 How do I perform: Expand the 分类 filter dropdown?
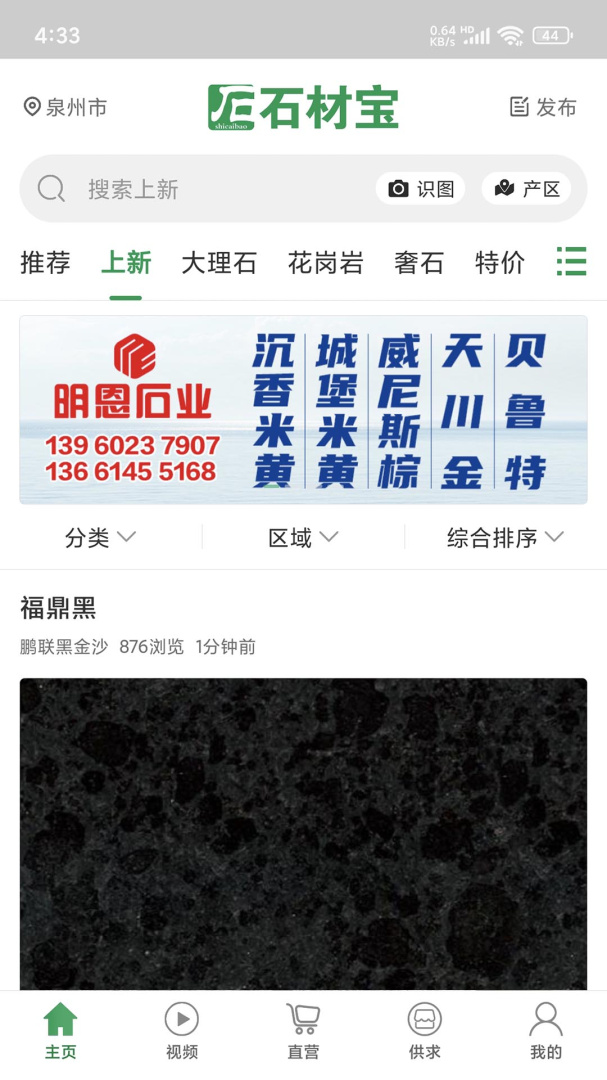coord(100,538)
